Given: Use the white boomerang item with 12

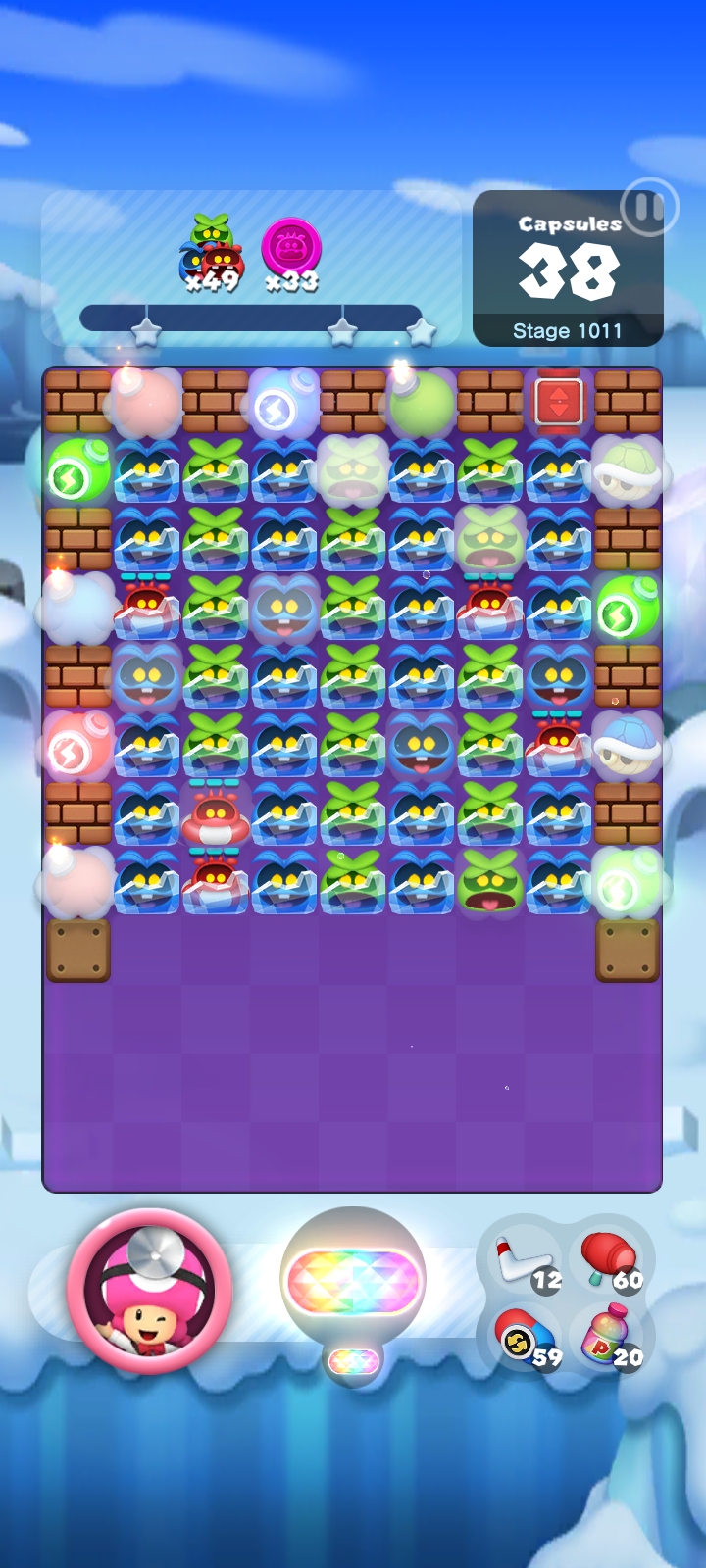Looking at the screenshot, I should click(x=526, y=1262).
